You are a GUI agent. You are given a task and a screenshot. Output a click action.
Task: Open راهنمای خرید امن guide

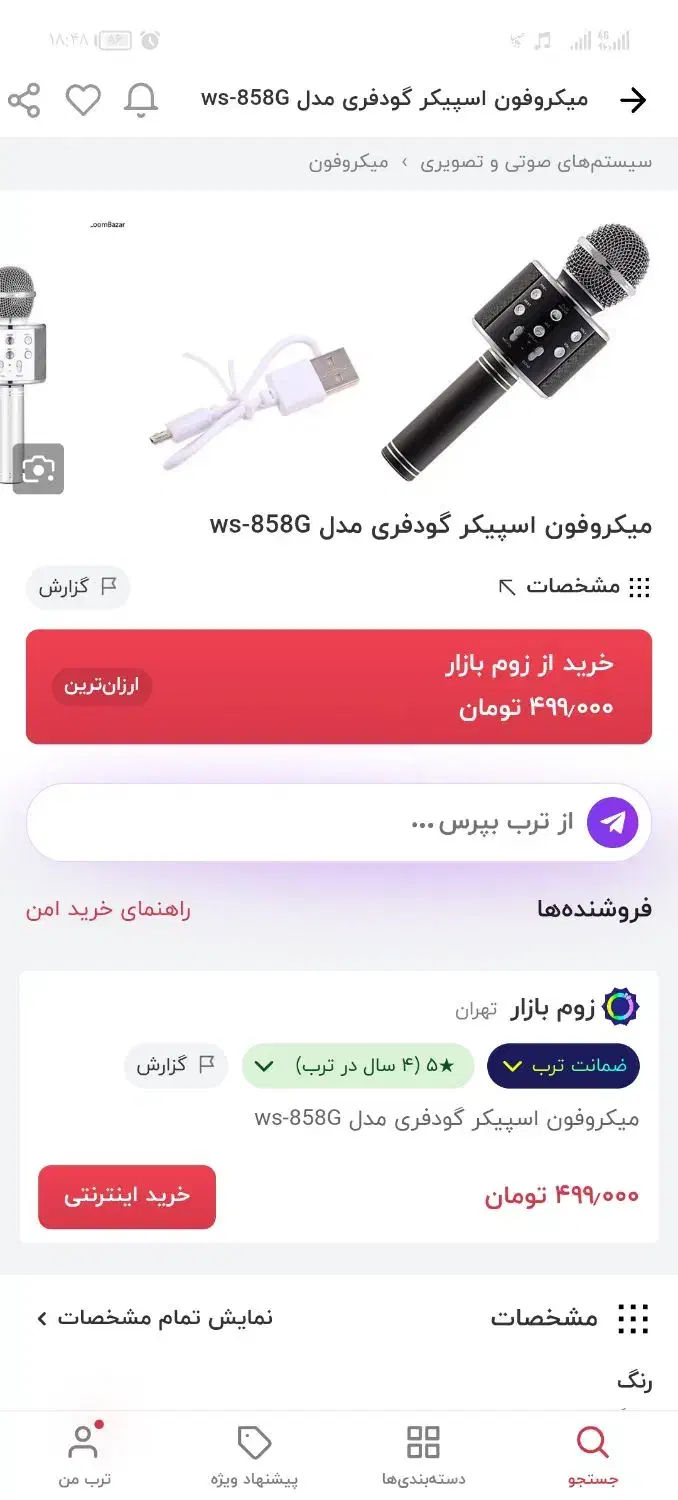[x=108, y=910]
